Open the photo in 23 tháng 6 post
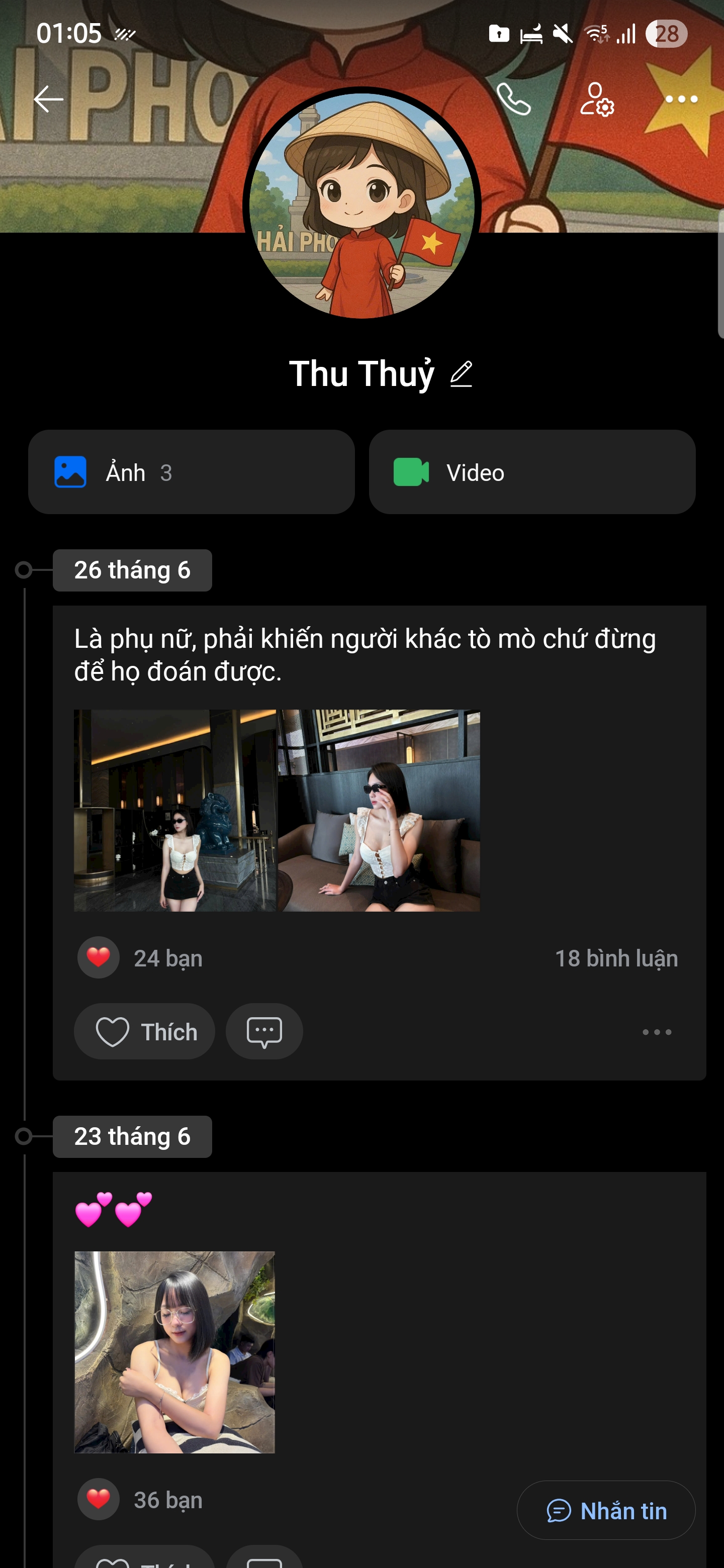724x1568 pixels. 175,1352
